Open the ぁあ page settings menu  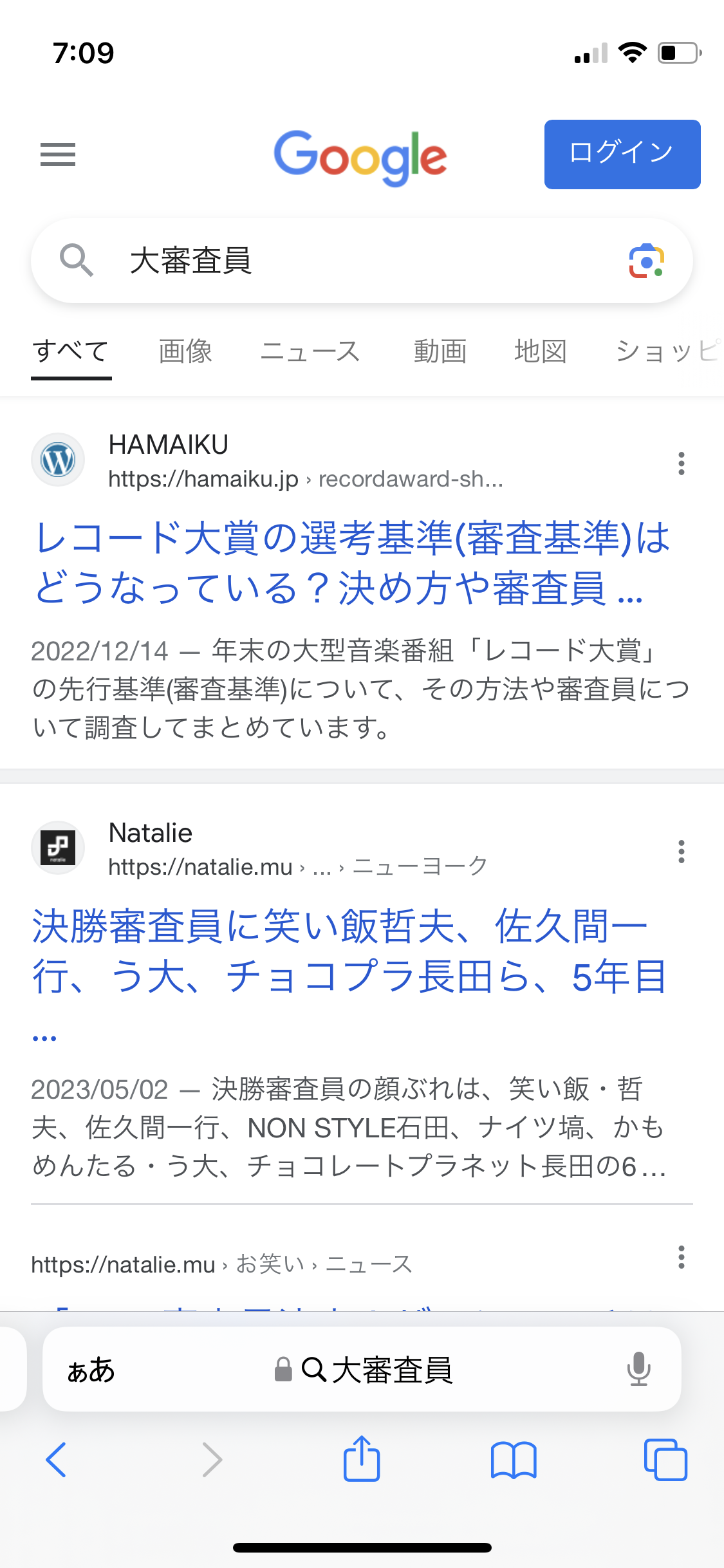click(91, 1369)
